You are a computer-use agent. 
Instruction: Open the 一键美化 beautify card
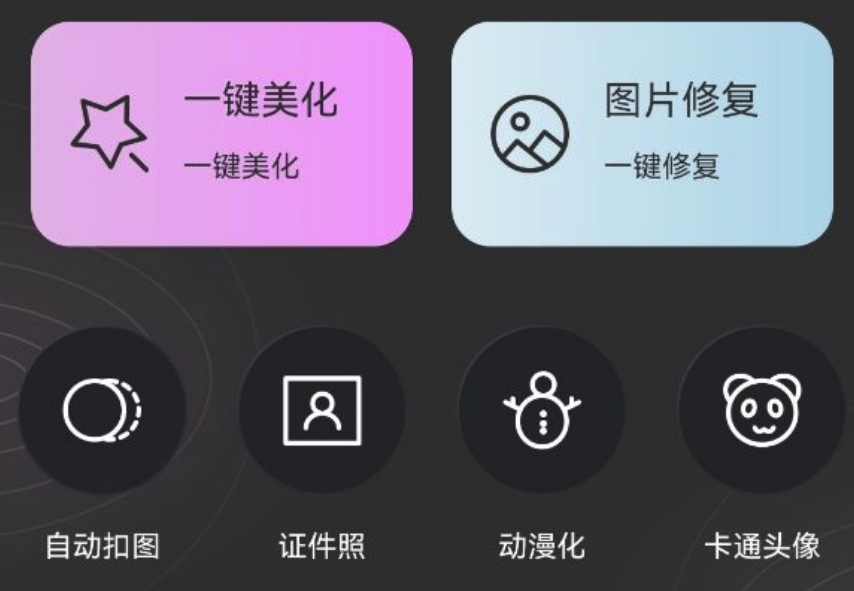click(x=221, y=134)
